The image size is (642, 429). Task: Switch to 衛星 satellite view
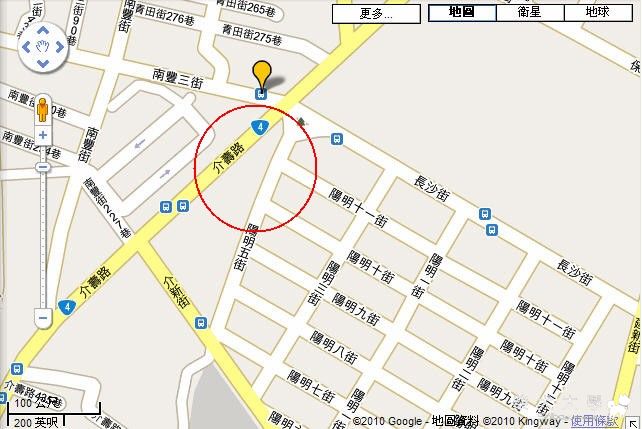tap(529, 13)
